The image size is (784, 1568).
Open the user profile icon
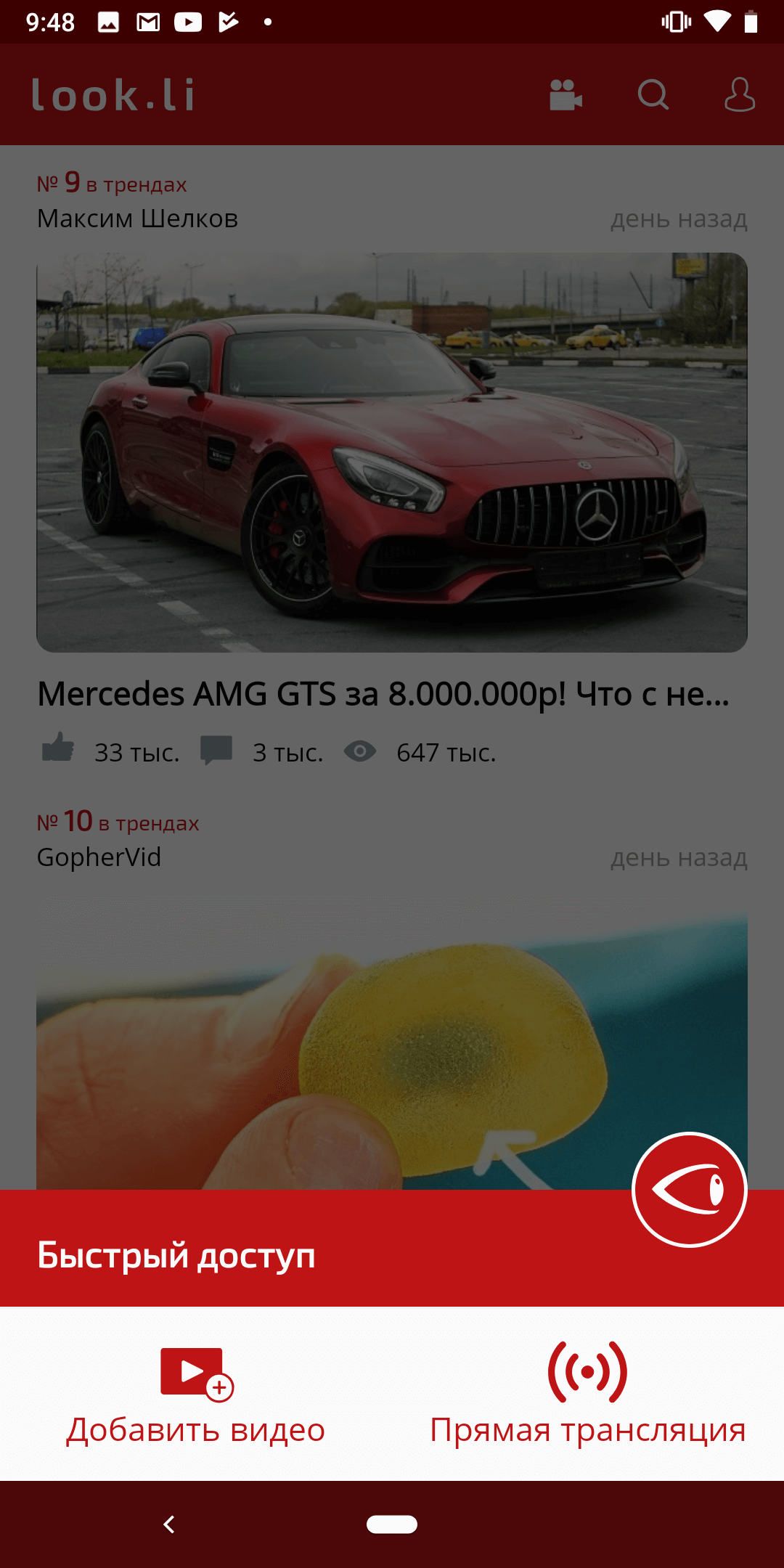(739, 94)
